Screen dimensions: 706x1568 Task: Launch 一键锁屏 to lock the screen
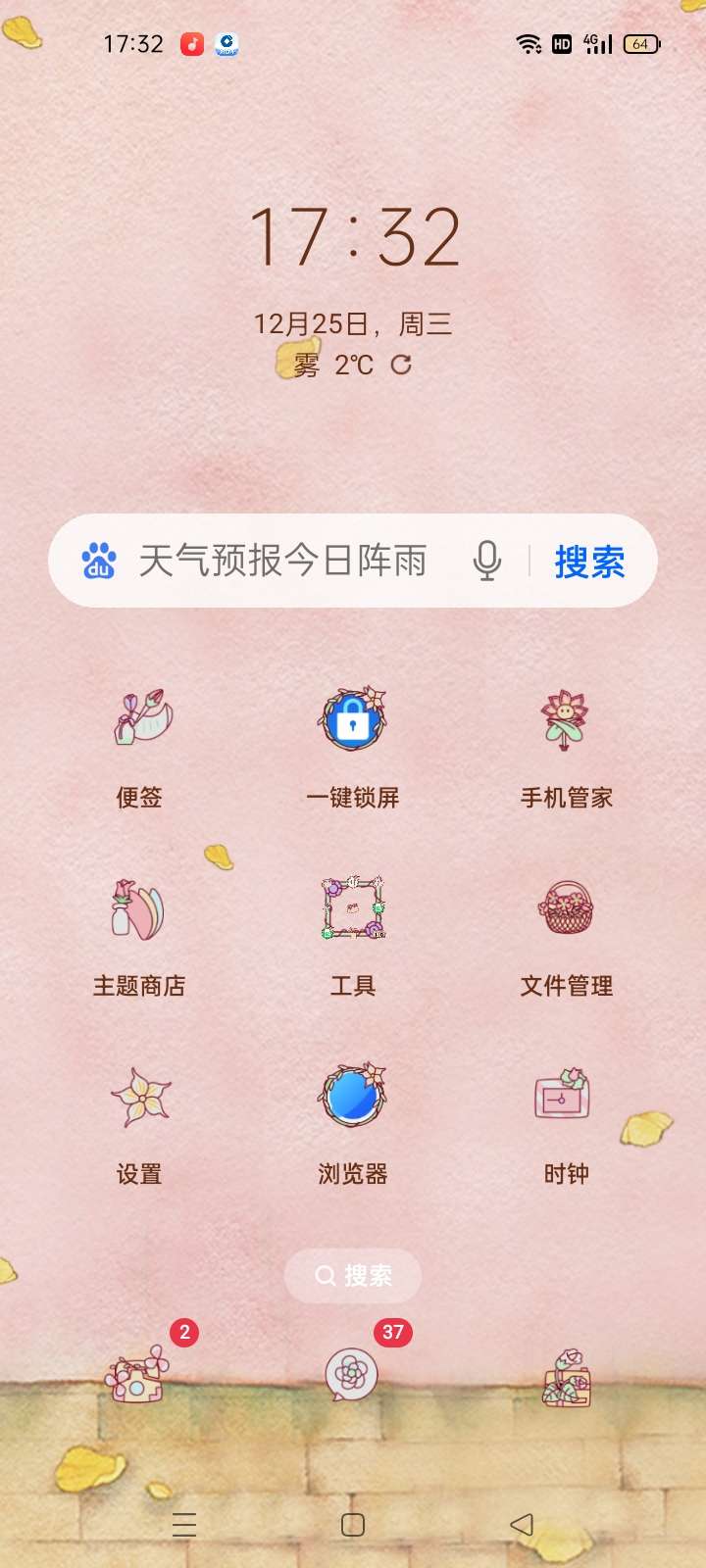point(353,720)
